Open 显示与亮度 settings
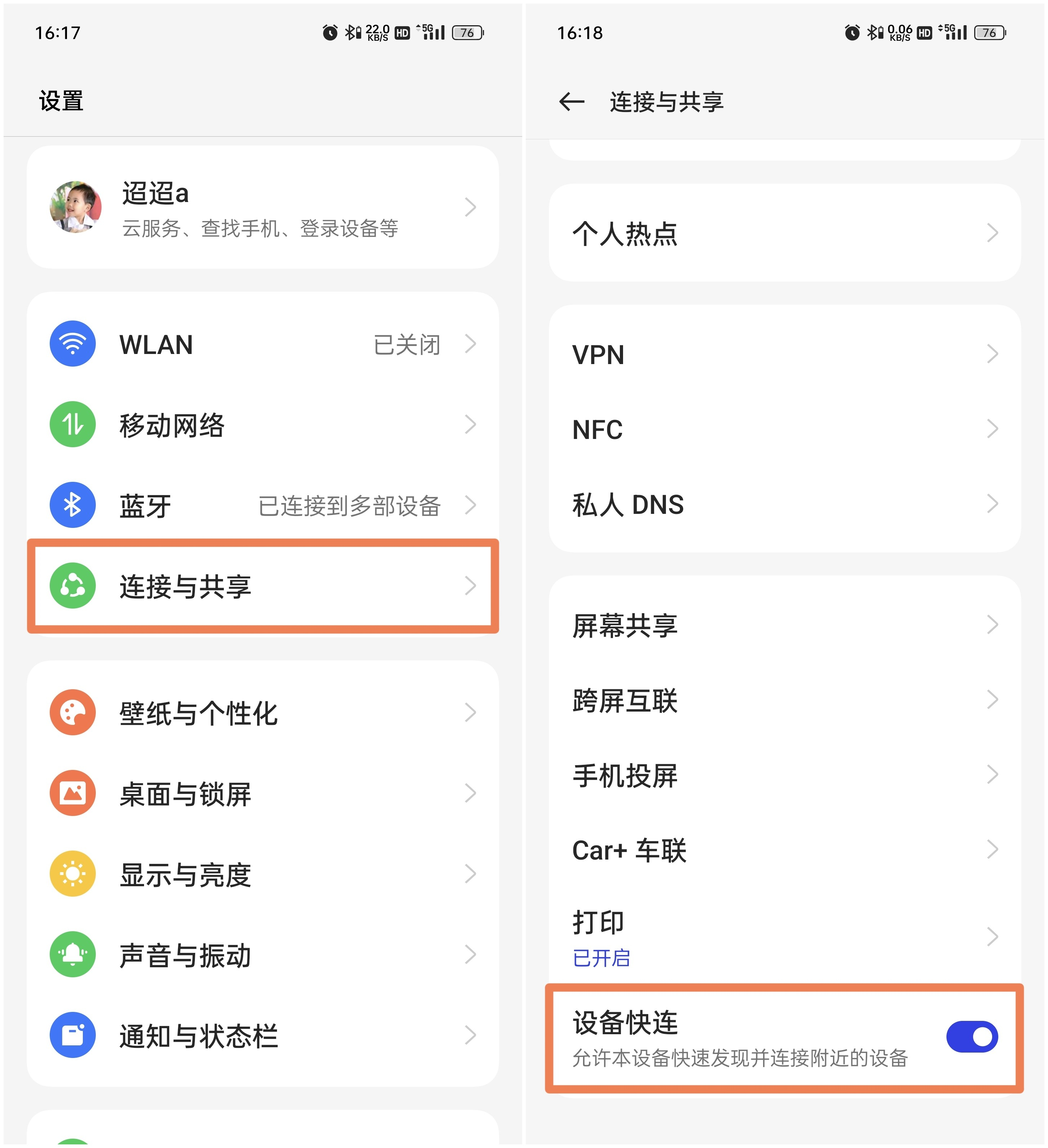 [262, 875]
